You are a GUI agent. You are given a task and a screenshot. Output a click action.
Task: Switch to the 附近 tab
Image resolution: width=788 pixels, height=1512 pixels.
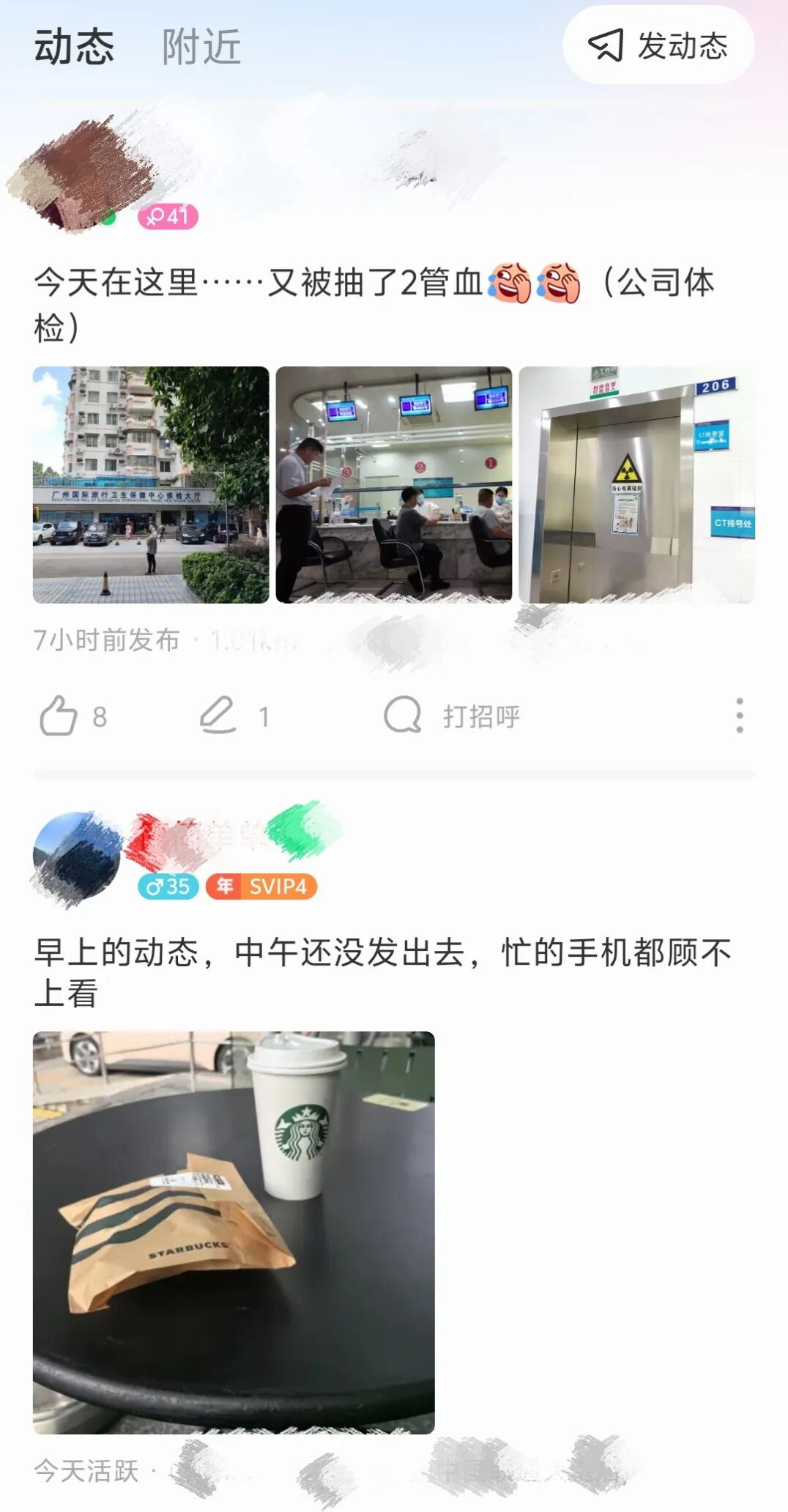201,47
